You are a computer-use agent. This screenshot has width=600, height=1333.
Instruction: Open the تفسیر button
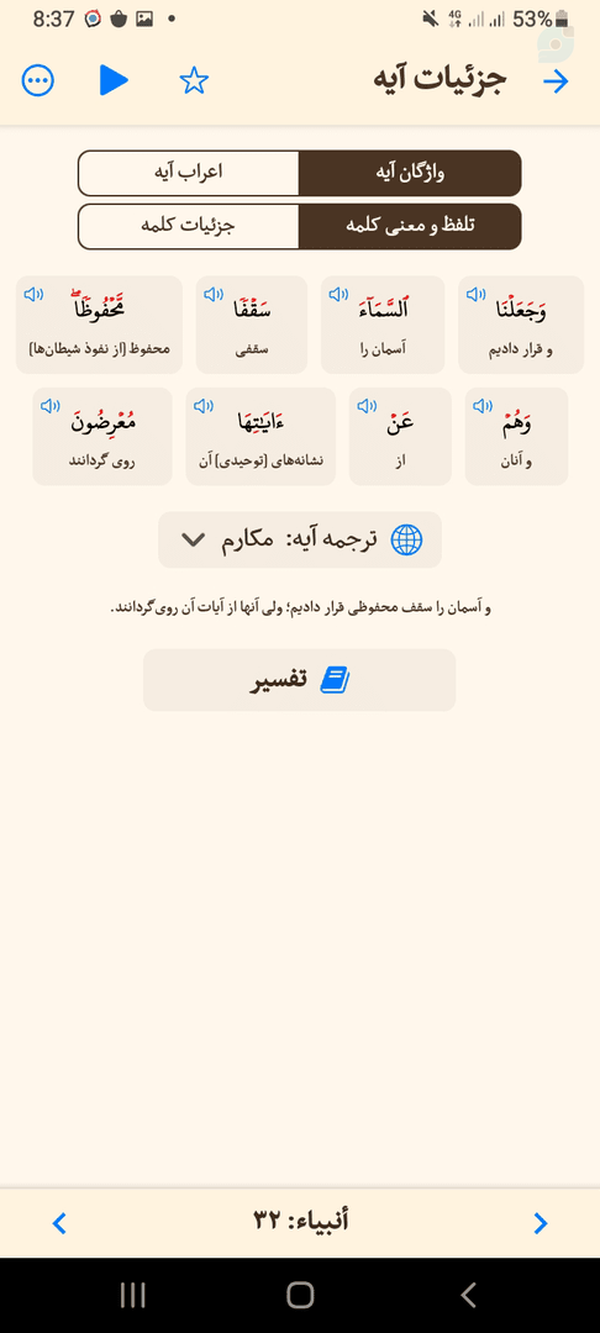[299, 681]
